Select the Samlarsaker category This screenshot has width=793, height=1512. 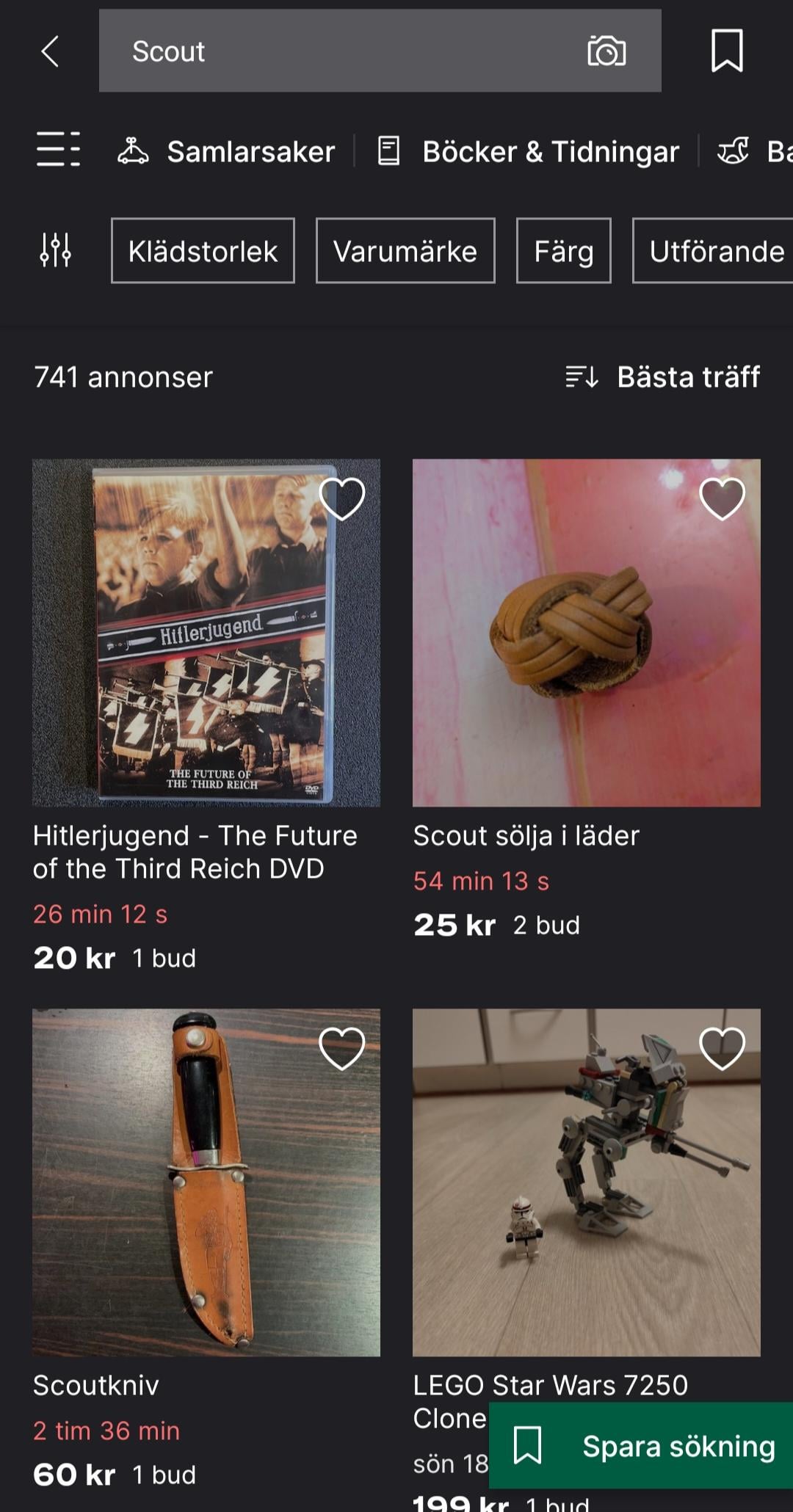(x=226, y=151)
